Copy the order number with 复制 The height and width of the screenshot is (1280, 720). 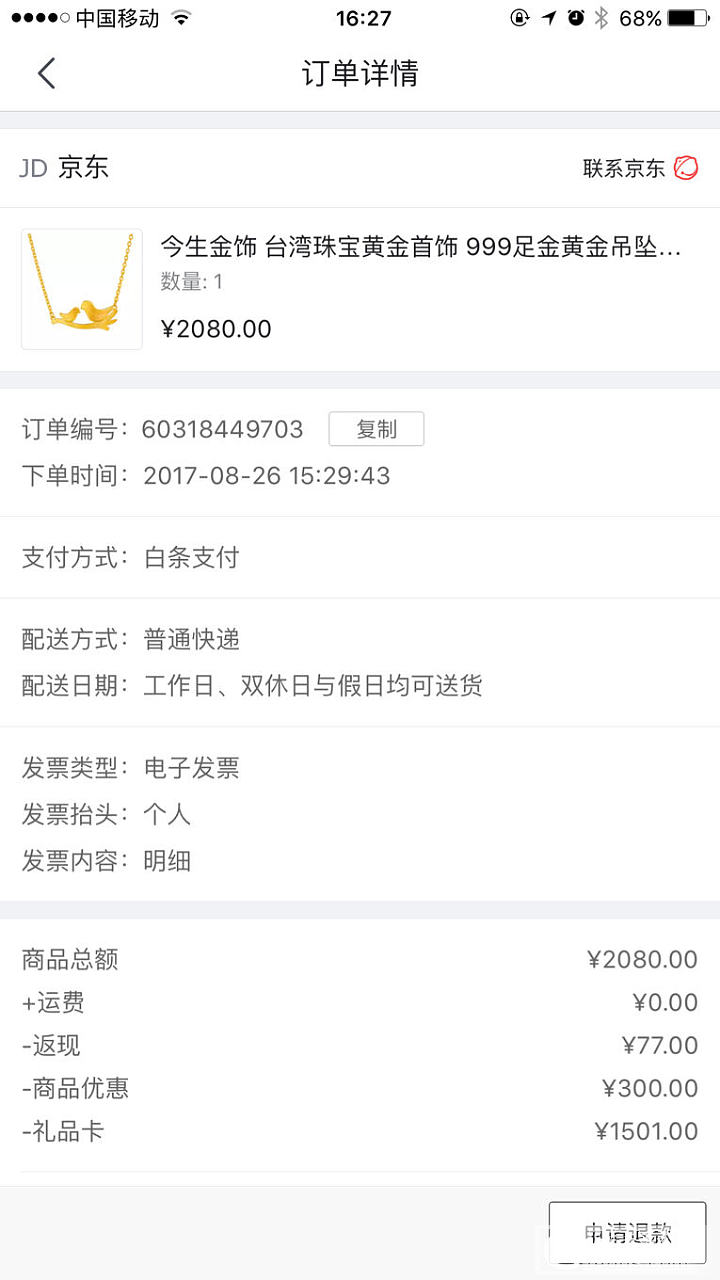pos(376,429)
